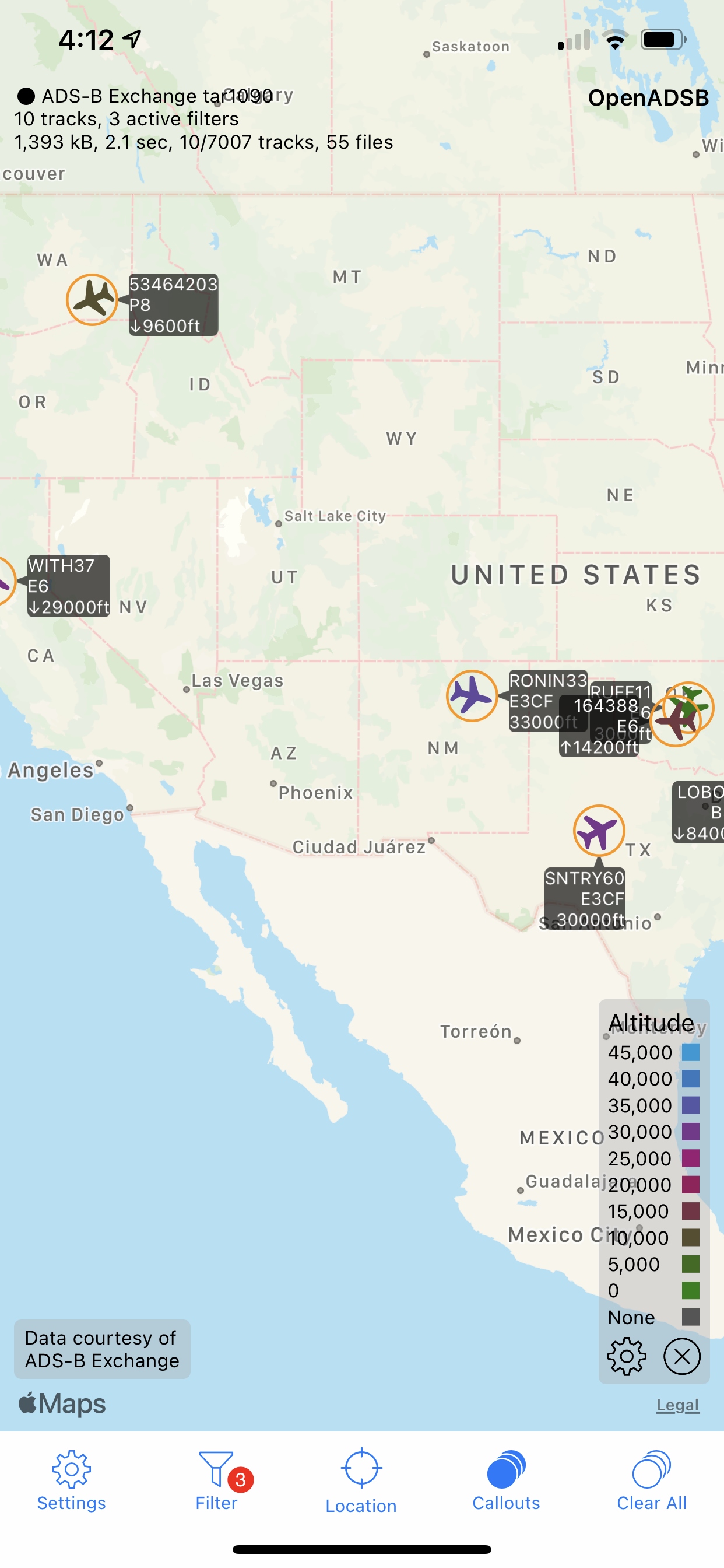Select the P8 aircraft 53464203
The height and width of the screenshot is (1568, 724).
(x=92, y=299)
